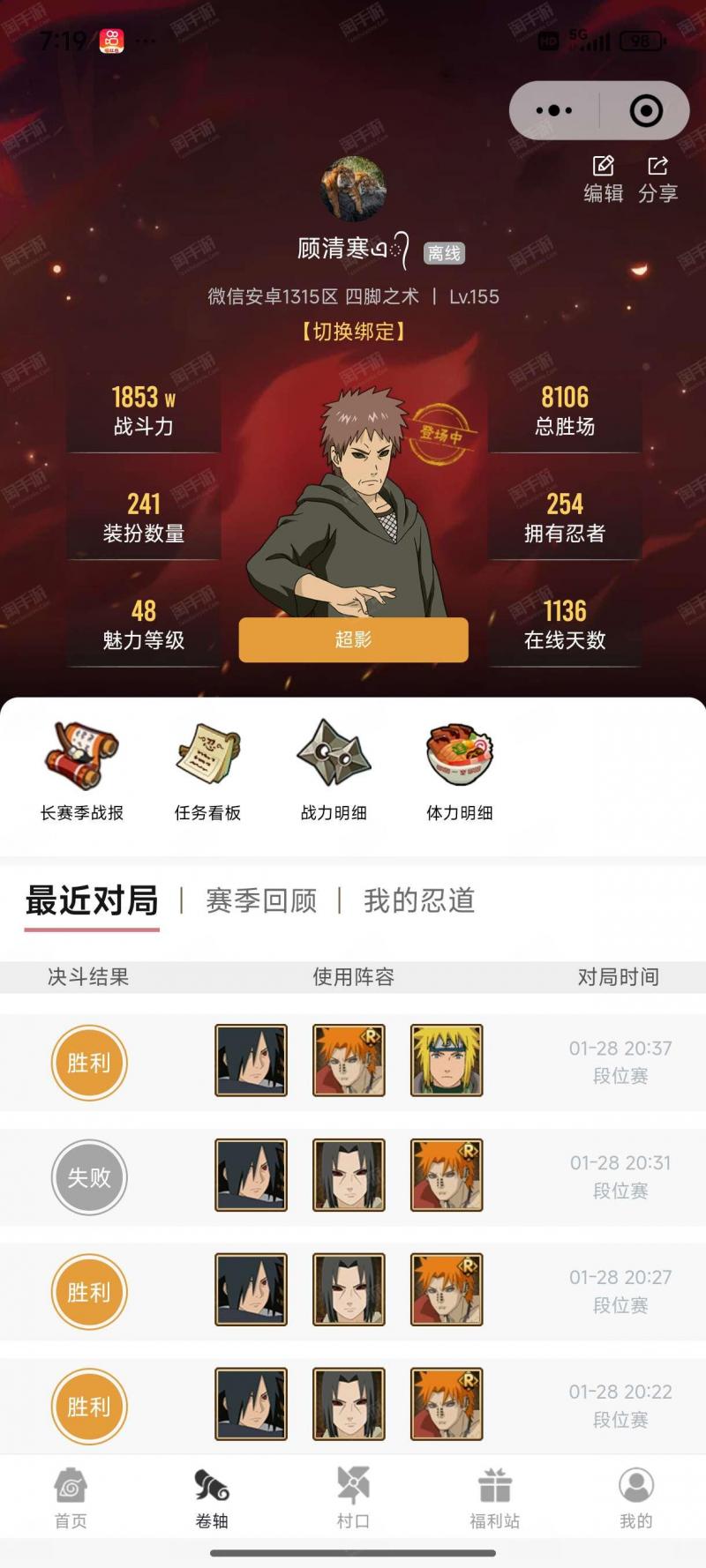This screenshot has height=1568, width=706.
Task: Open the 福利站 tab
Action: (x=494, y=1497)
